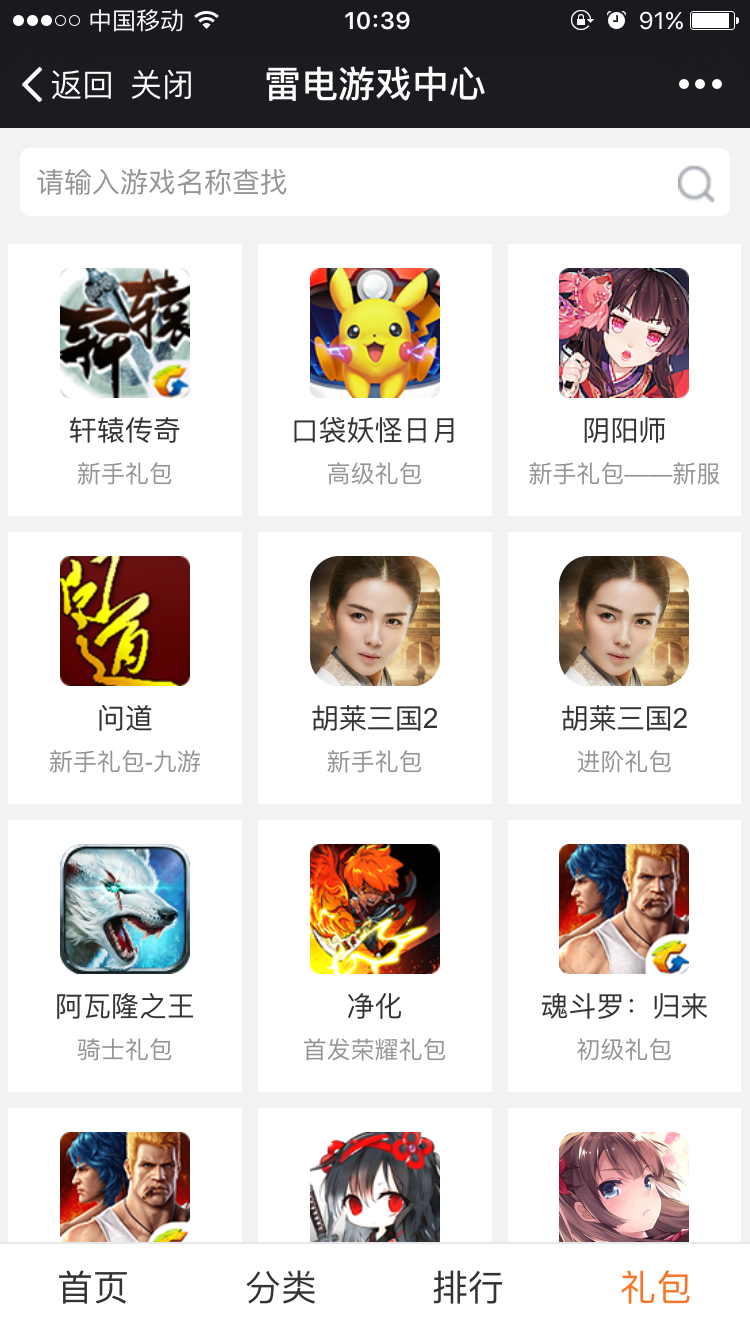Image resolution: width=750 pixels, height=1334 pixels.
Task: Tap the magnifier search icon
Action: tap(695, 183)
